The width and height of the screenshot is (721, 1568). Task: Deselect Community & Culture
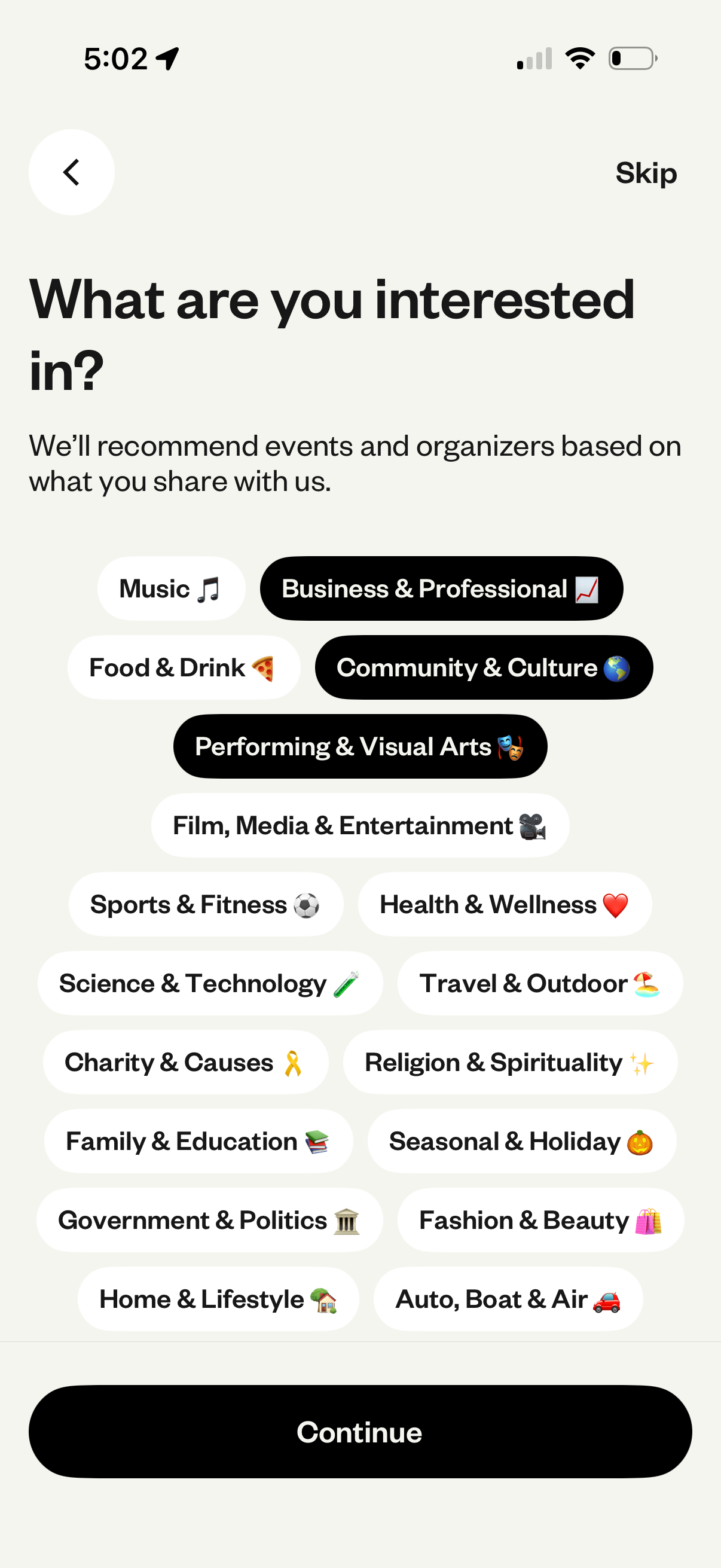pos(484,667)
